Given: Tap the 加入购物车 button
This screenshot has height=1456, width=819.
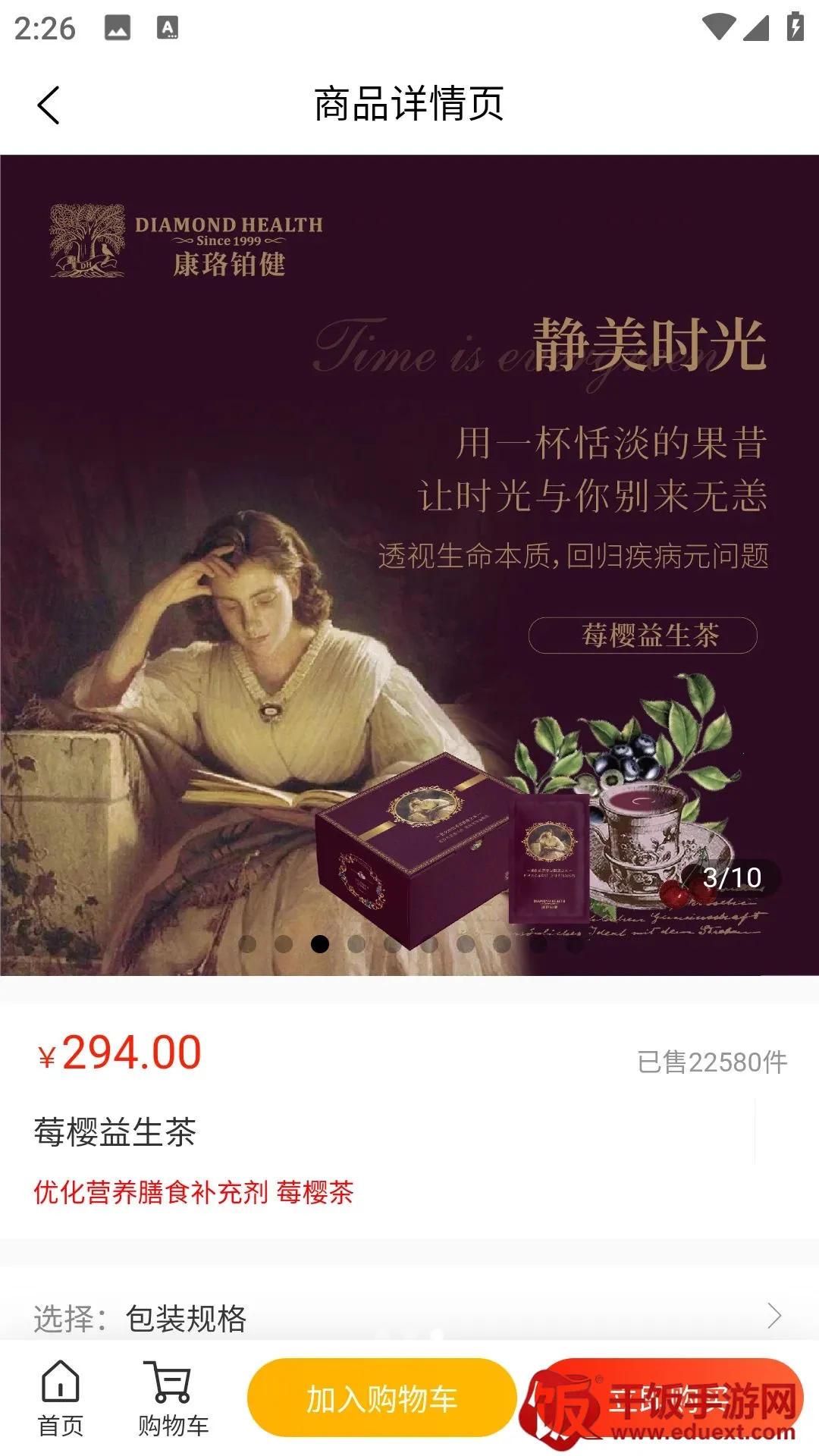Looking at the screenshot, I should tap(381, 1398).
